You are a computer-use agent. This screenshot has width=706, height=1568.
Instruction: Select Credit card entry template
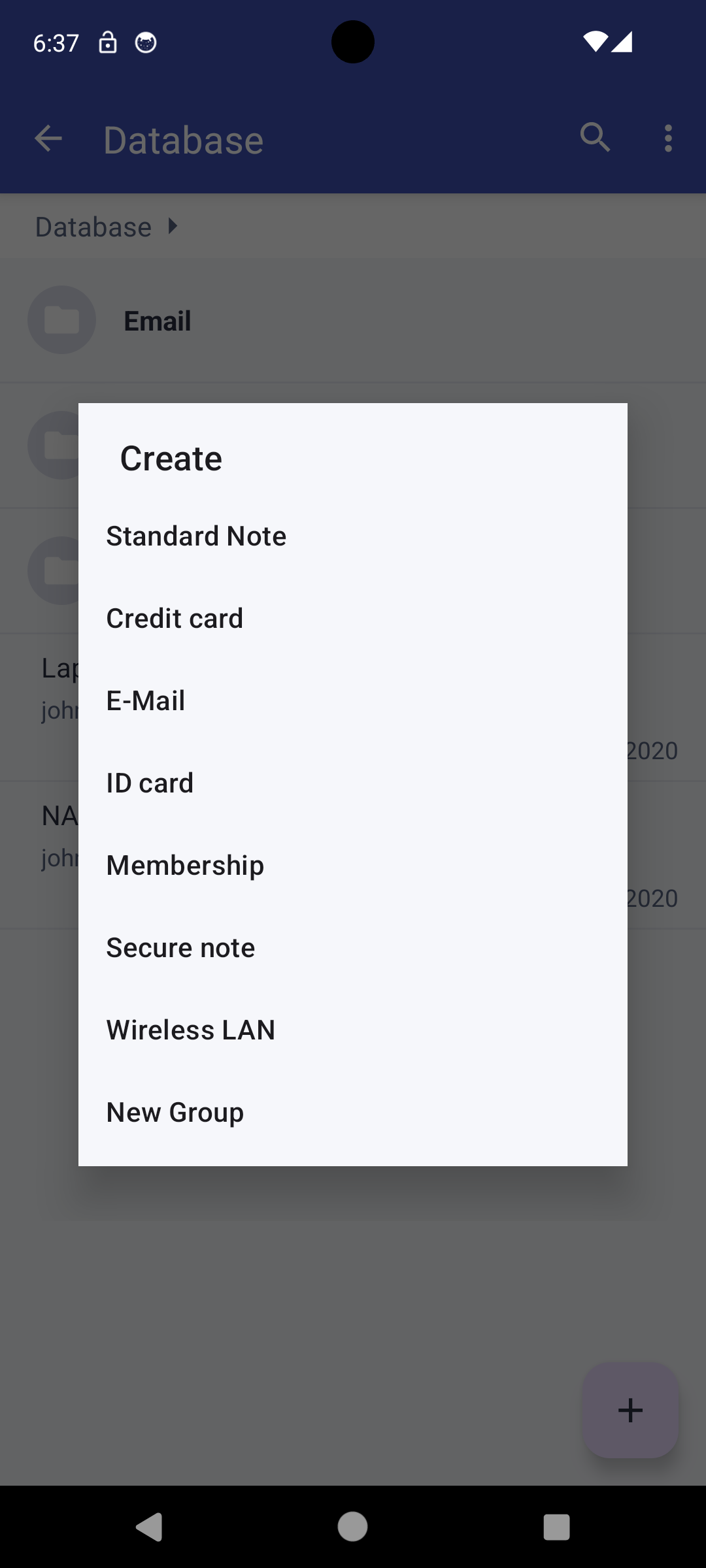click(175, 619)
